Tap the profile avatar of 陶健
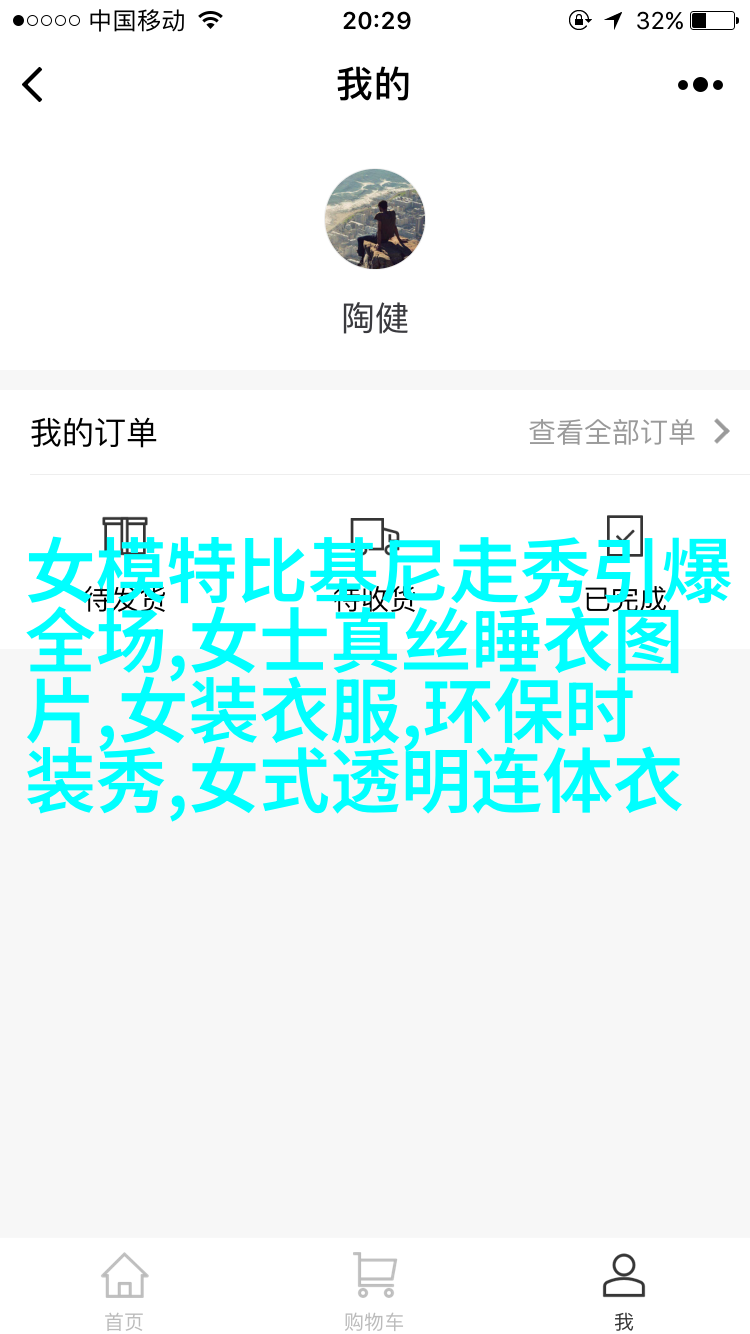Image resolution: width=750 pixels, height=1334 pixels. point(375,219)
